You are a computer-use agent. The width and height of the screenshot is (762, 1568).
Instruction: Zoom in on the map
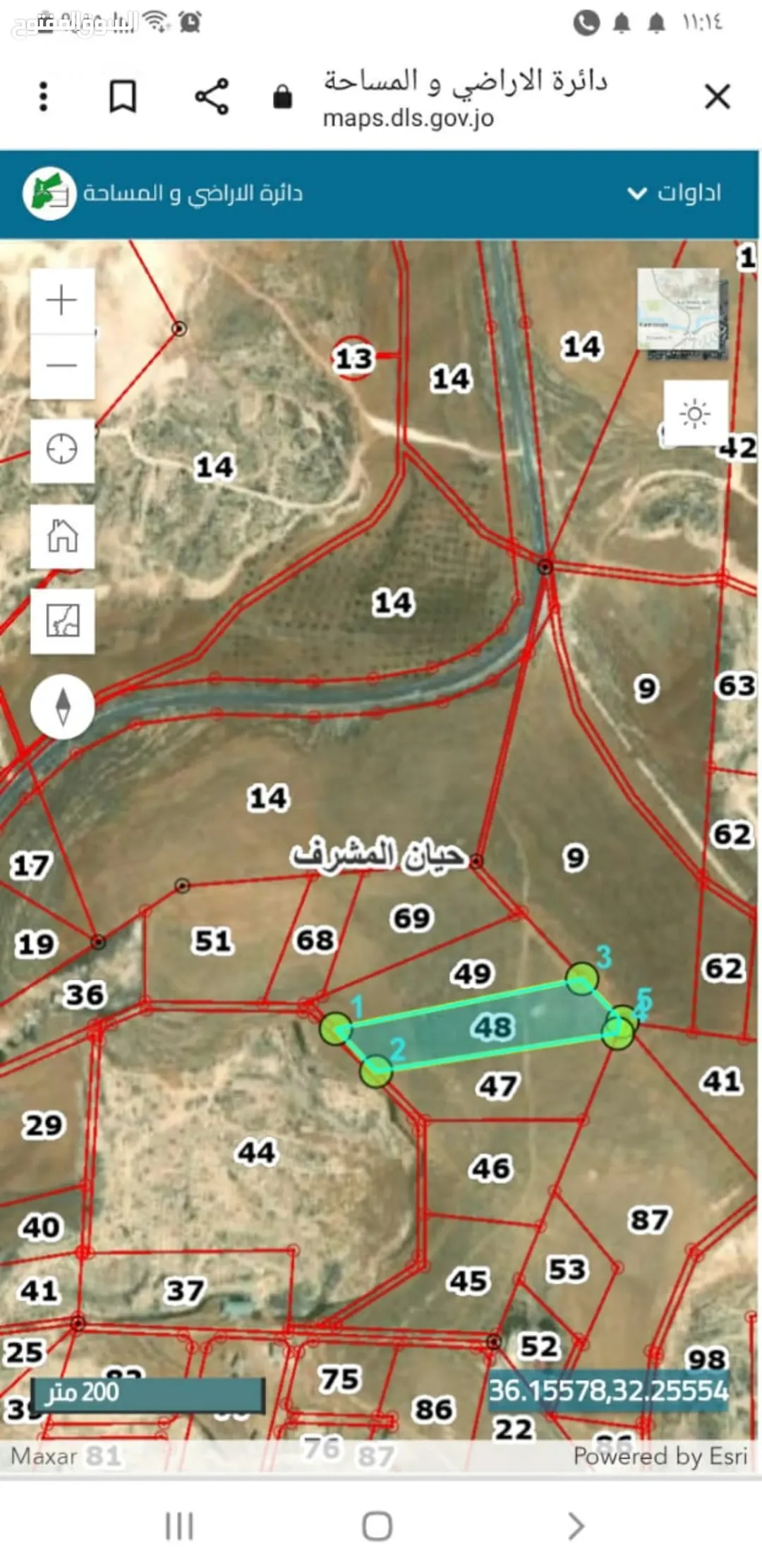pos(62,300)
